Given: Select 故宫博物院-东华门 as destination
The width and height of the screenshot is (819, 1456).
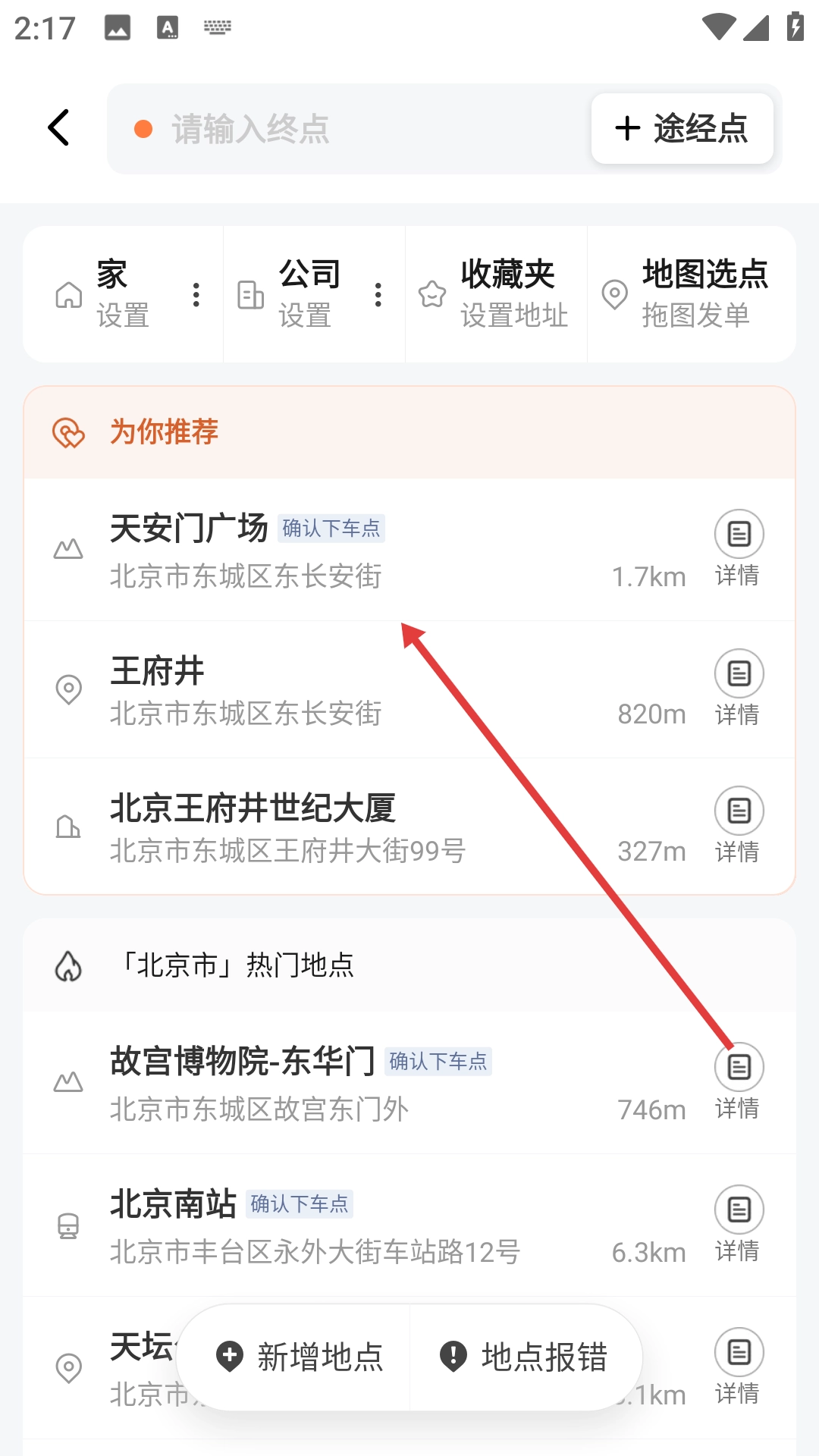Looking at the screenshot, I should [341, 1083].
